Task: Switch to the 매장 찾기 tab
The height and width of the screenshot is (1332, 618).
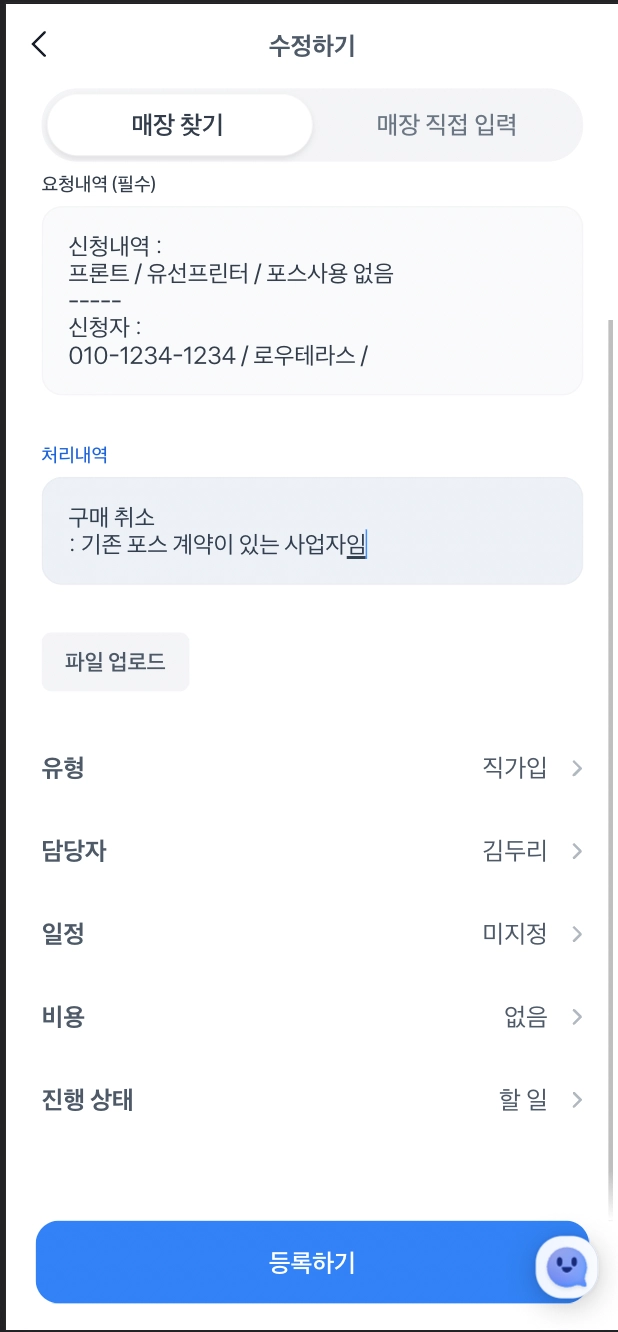Action: (x=179, y=125)
